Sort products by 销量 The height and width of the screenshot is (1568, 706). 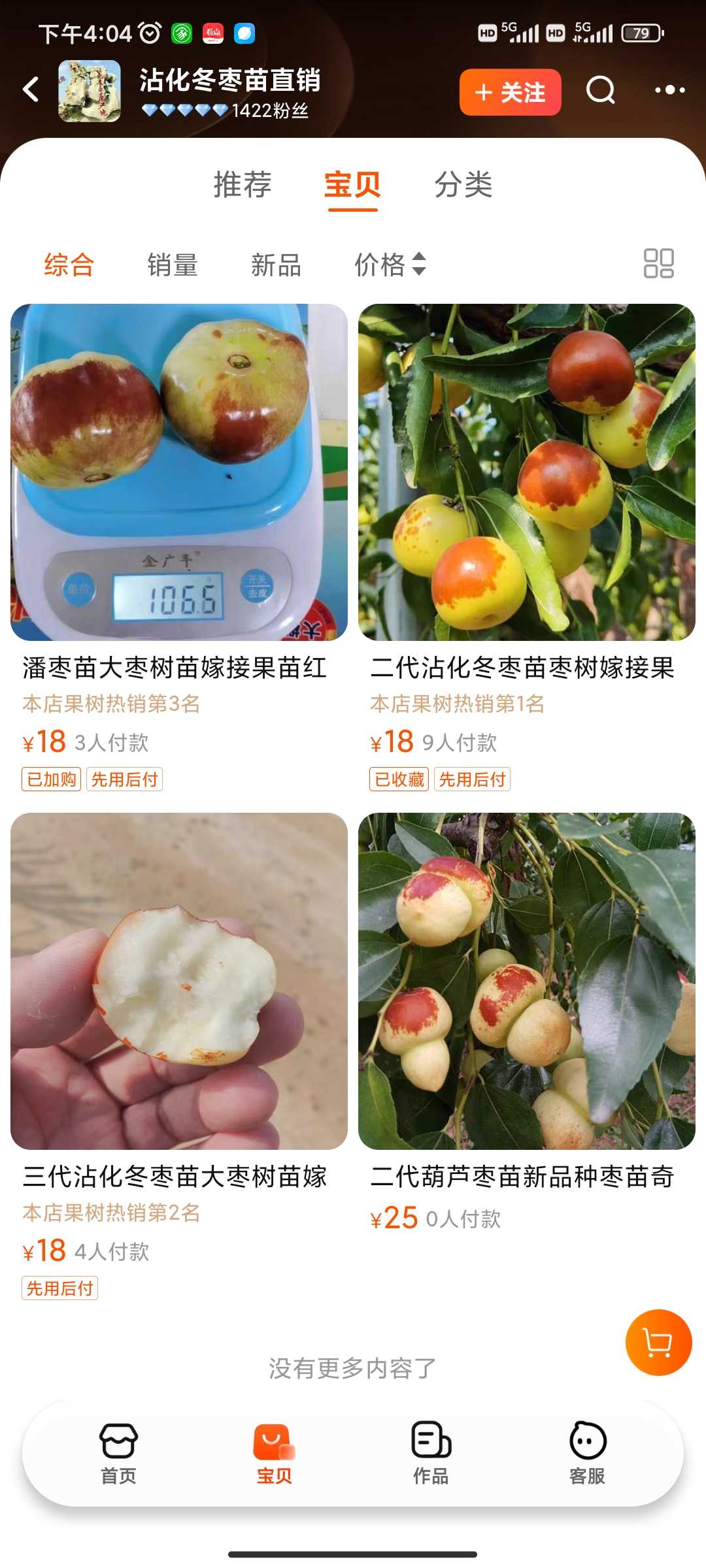click(173, 265)
